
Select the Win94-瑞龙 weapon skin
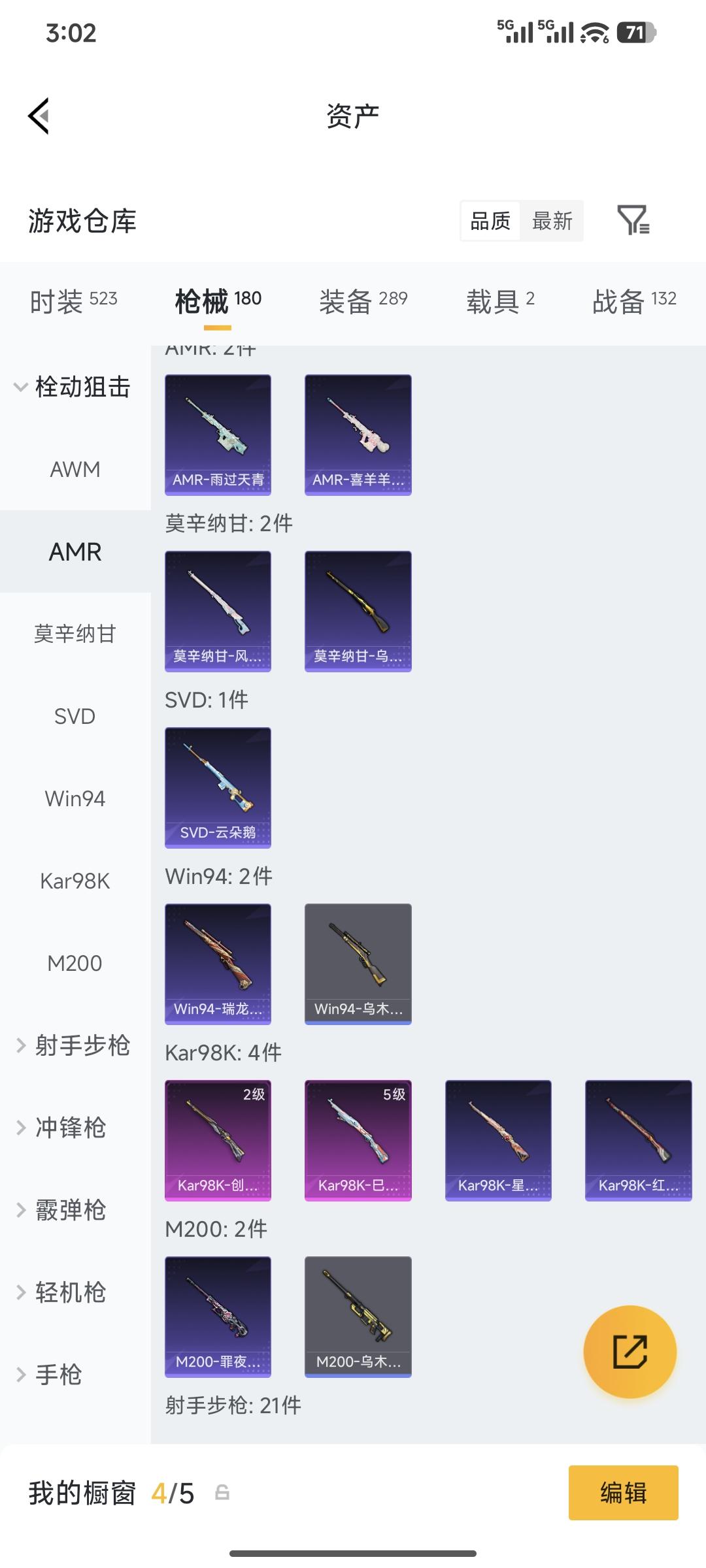[x=218, y=964]
